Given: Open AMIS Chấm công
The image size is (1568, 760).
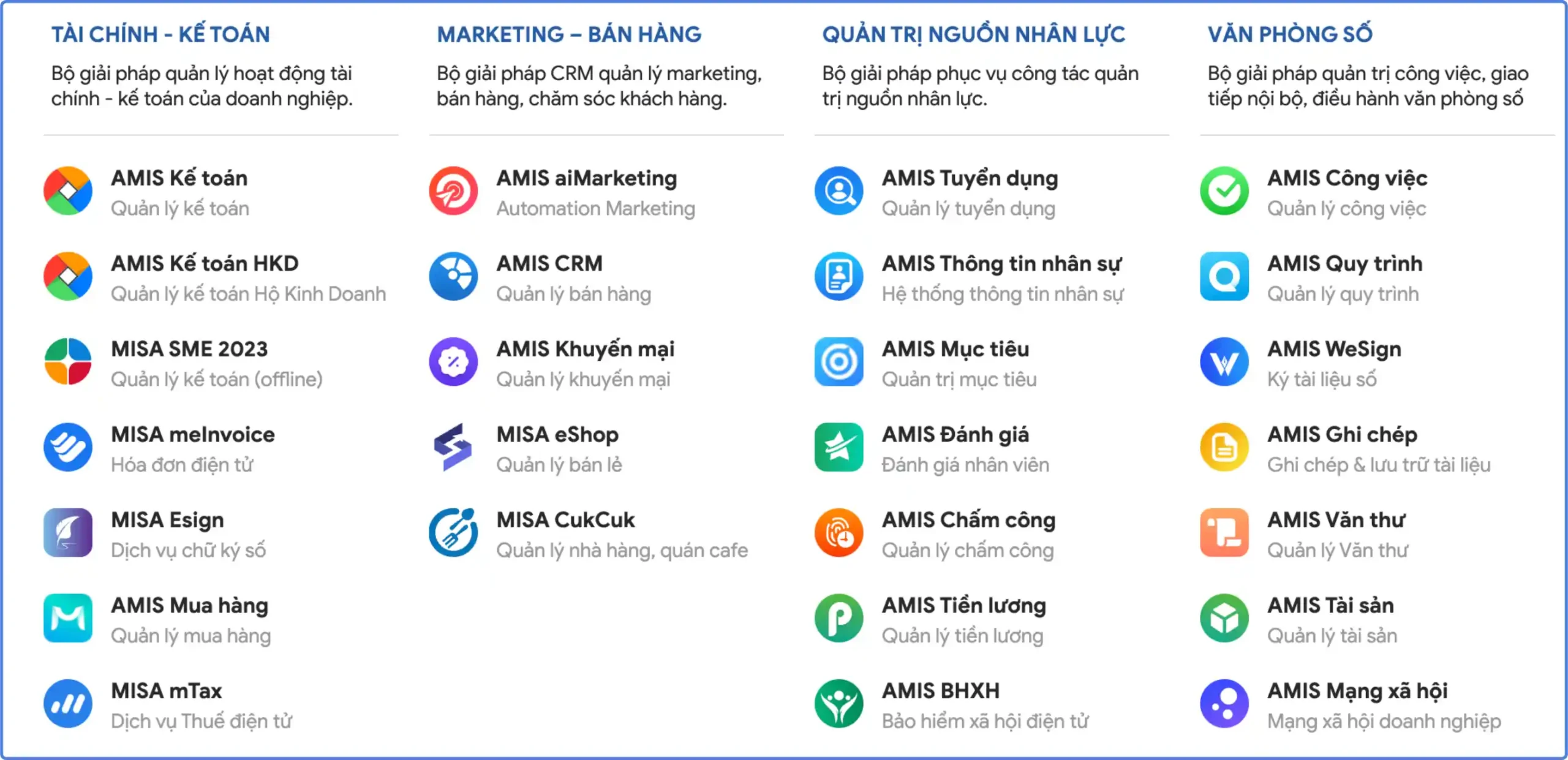Looking at the screenshot, I should point(968,521).
